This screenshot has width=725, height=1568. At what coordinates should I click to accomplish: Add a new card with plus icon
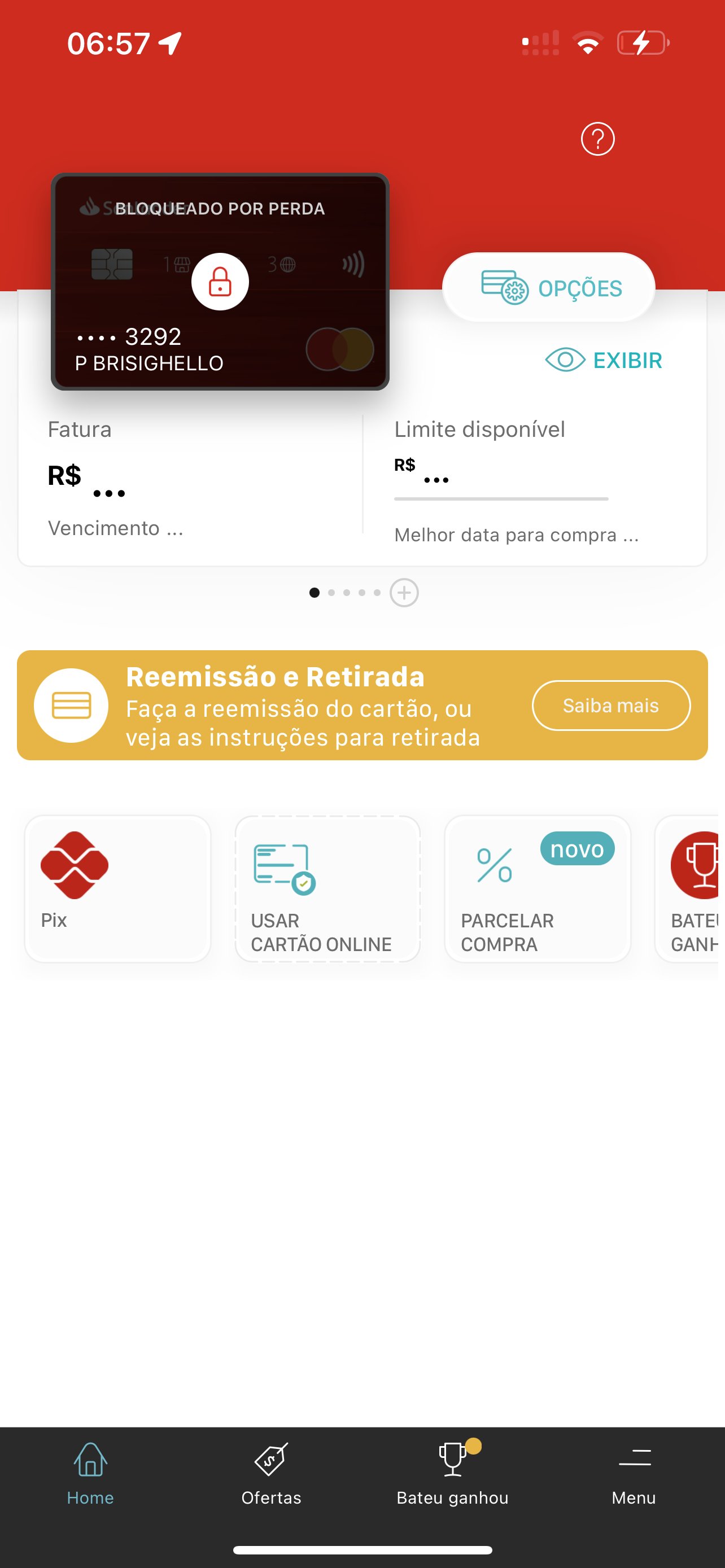tap(404, 592)
